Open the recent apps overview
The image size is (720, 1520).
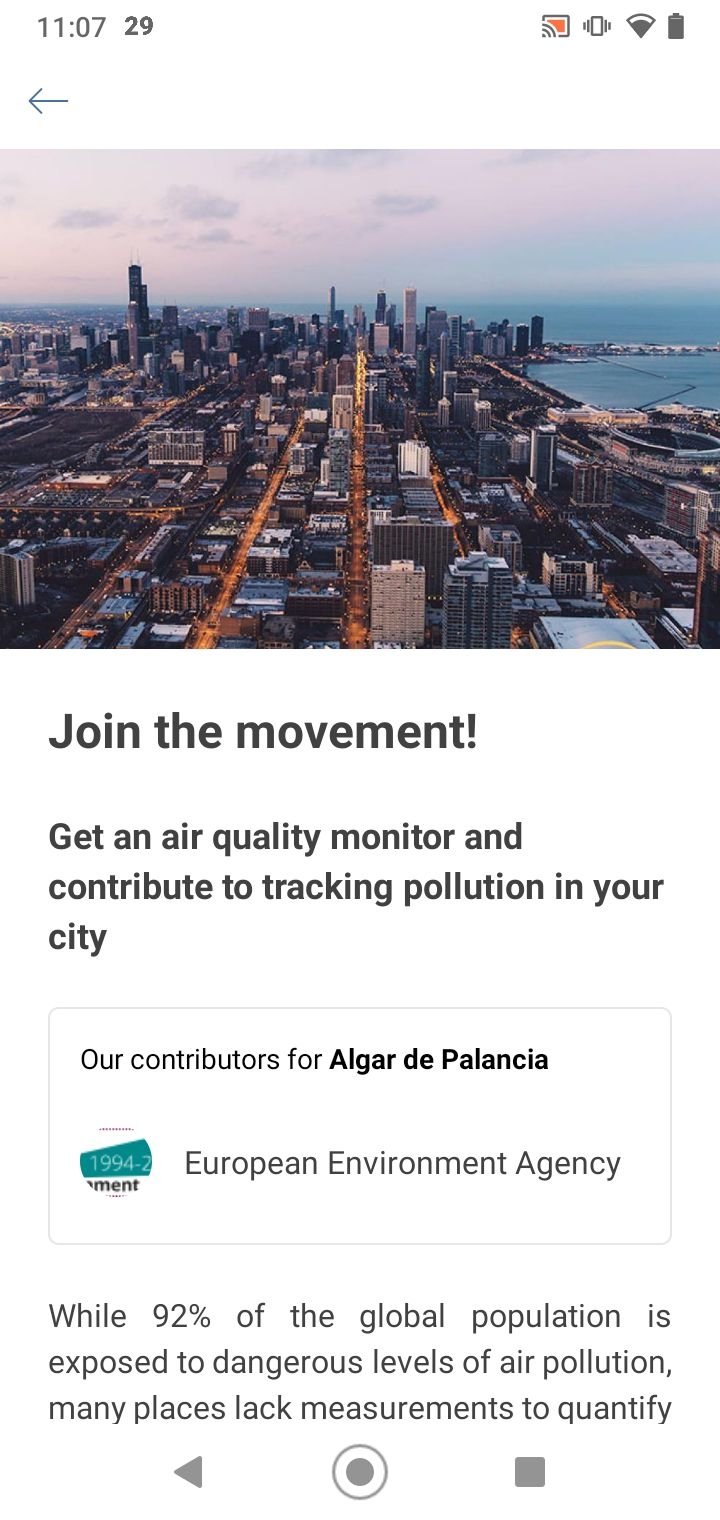(x=529, y=1472)
